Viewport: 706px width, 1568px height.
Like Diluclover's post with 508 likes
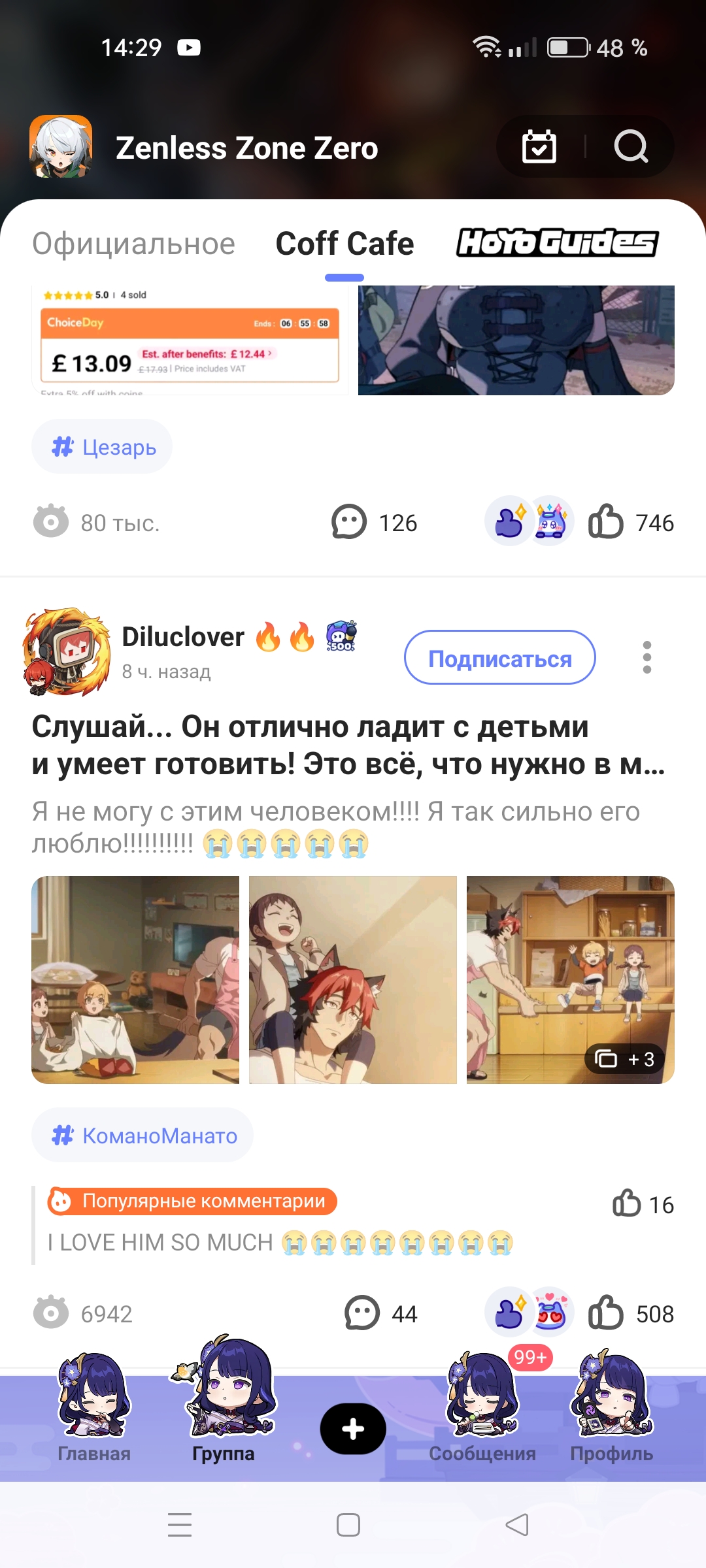[x=606, y=1313]
